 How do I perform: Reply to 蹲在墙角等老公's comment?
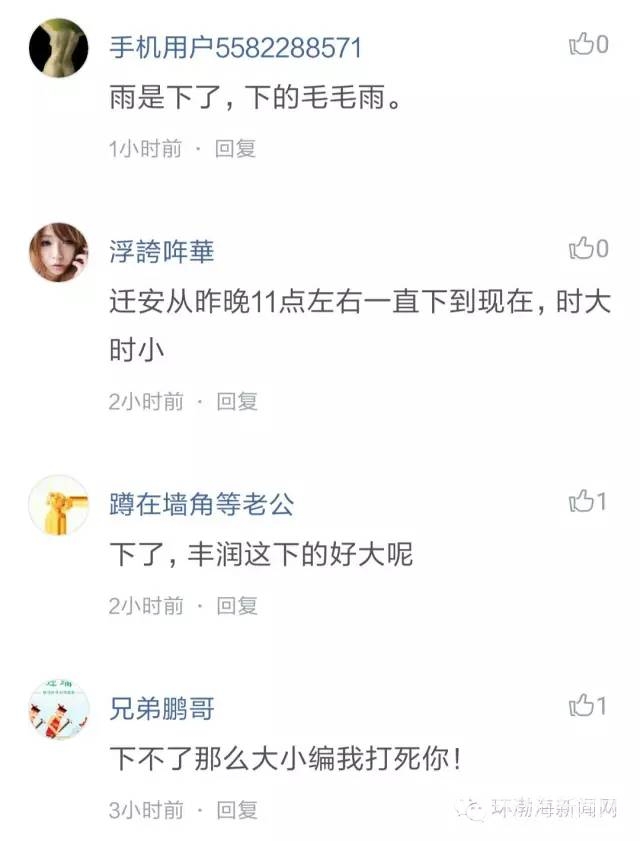pos(237,605)
